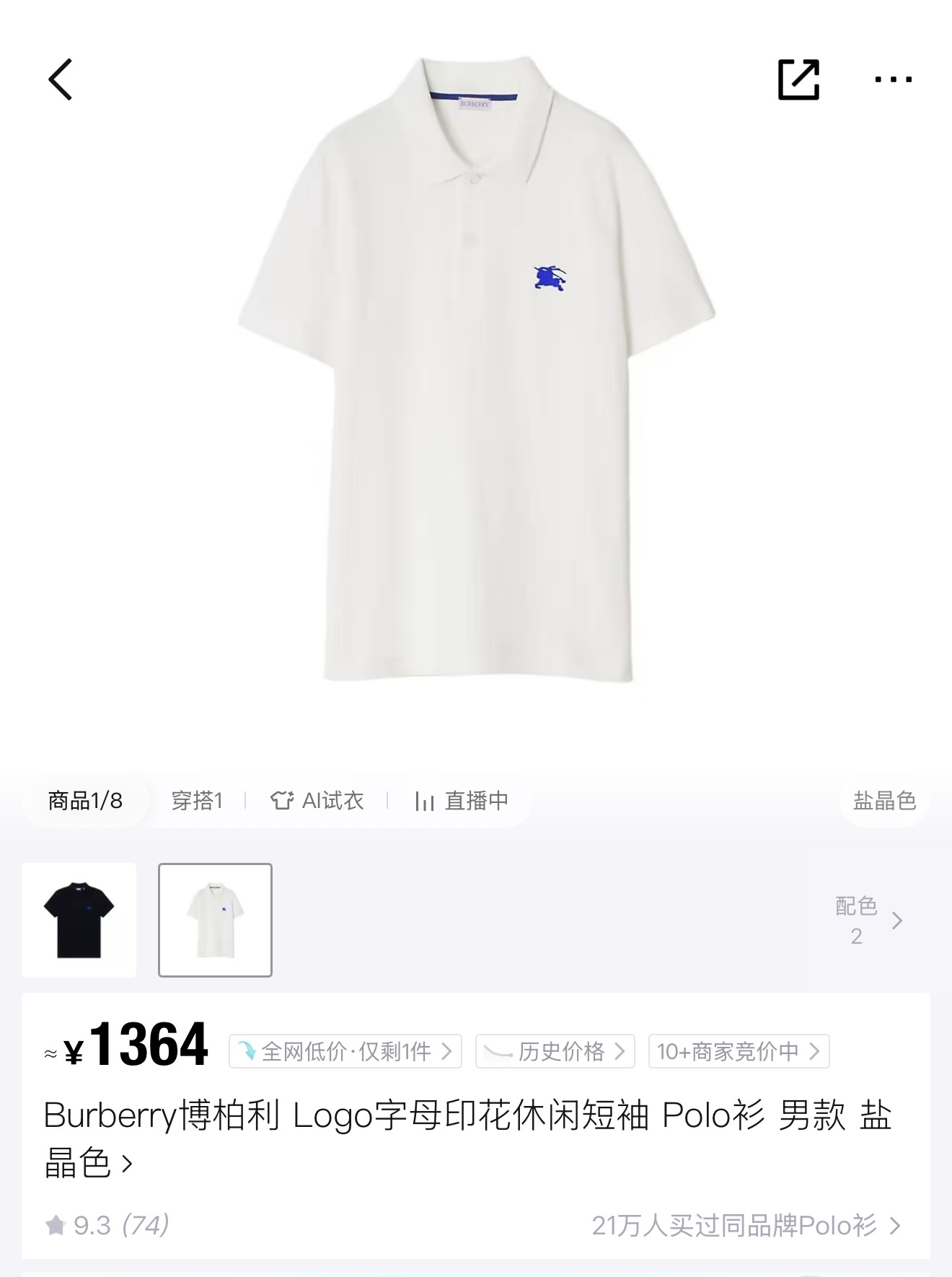Go back using the back arrow

click(61, 79)
